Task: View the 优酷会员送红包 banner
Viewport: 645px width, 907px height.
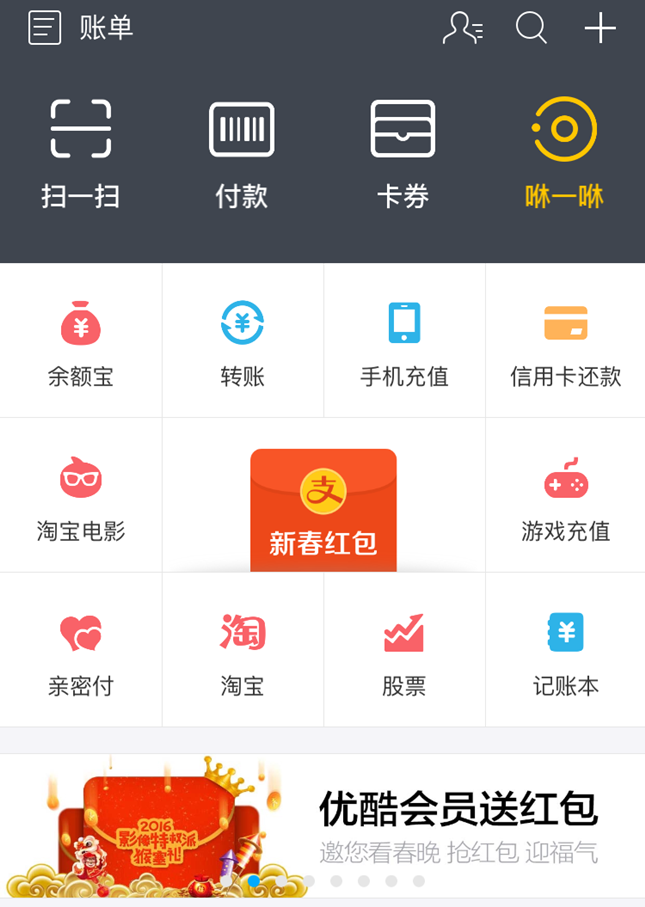Action: 322,825
